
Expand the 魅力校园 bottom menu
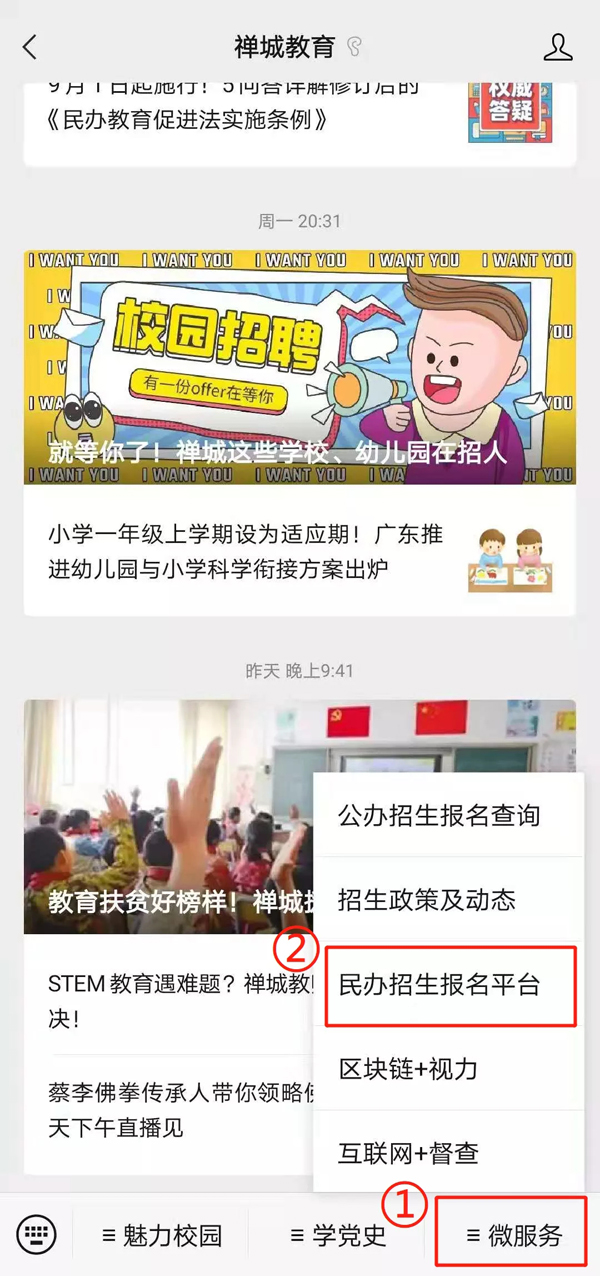tap(162, 1235)
